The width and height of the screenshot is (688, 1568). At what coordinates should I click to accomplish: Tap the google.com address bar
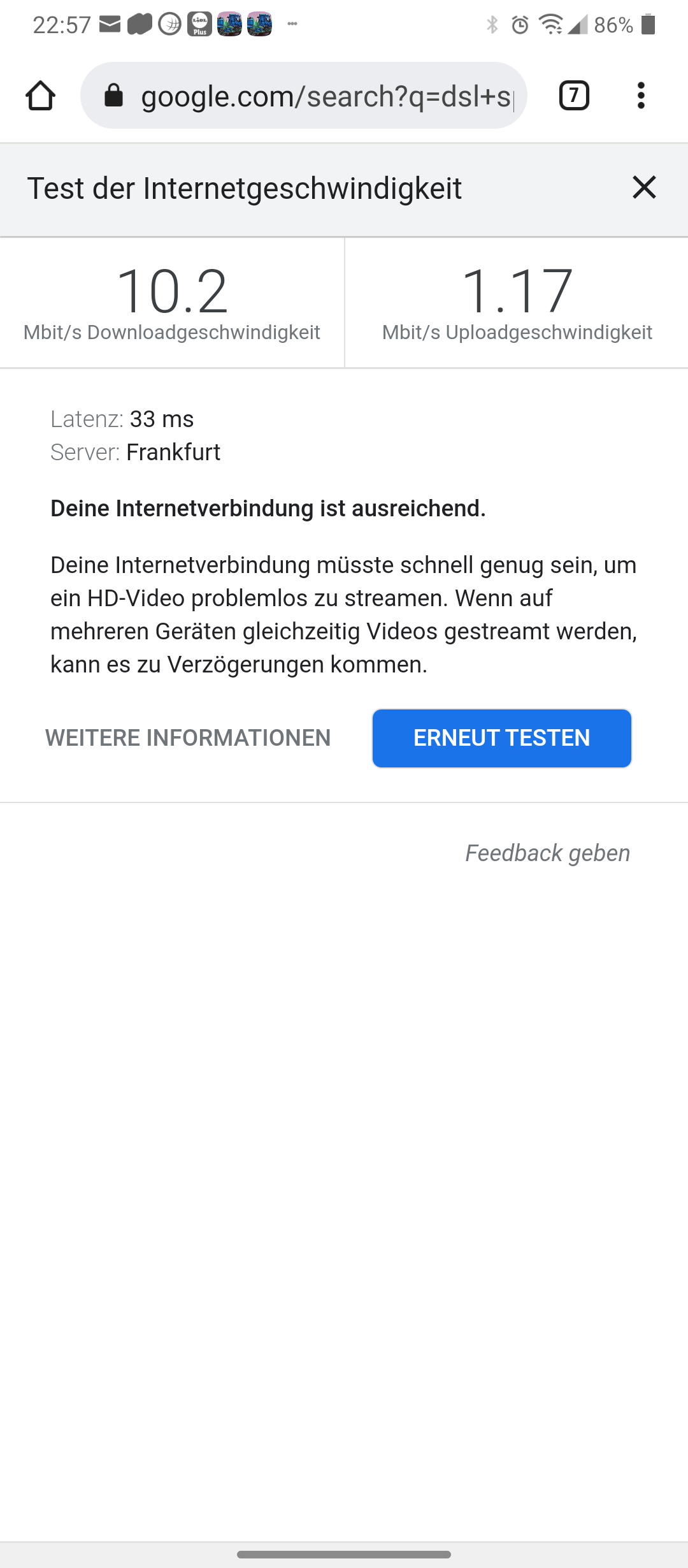click(x=325, y=96)
